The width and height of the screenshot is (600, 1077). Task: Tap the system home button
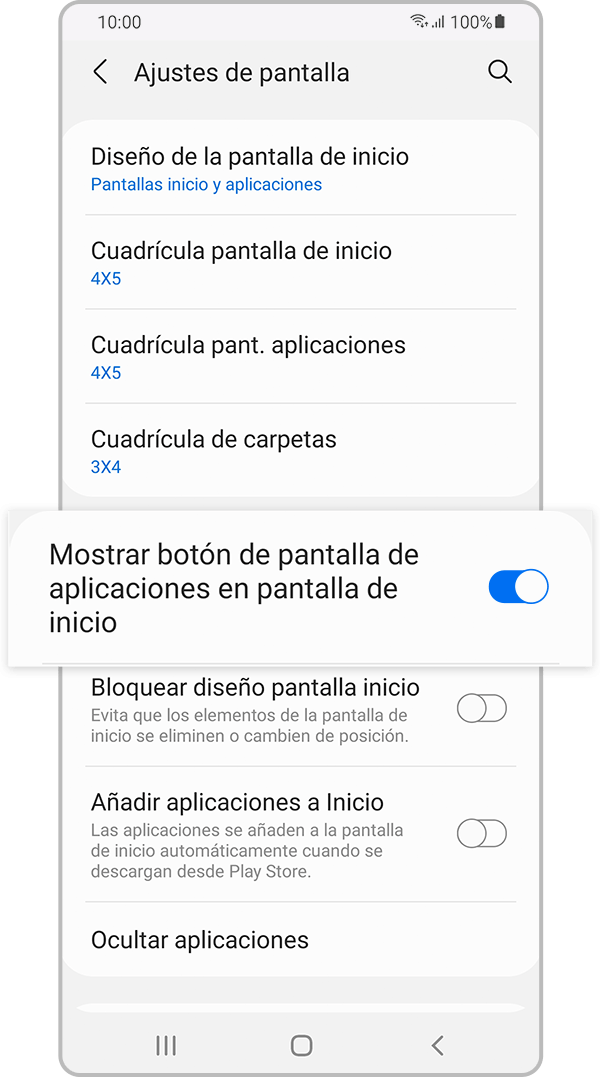(x=301, y=1045)
